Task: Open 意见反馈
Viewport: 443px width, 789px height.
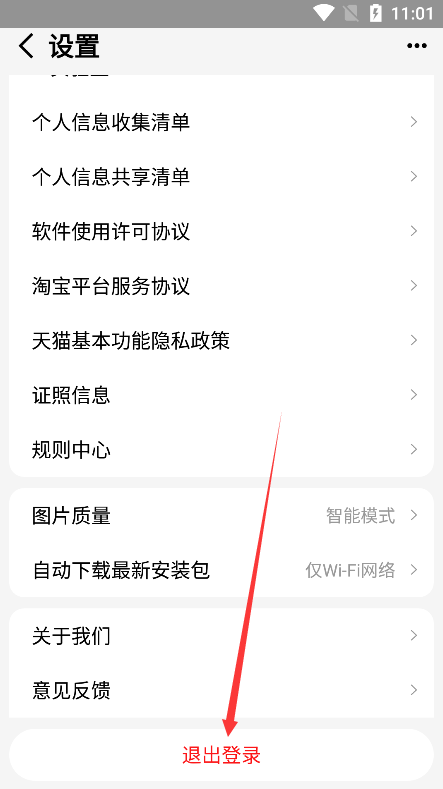Action: (x=222, y=690)
